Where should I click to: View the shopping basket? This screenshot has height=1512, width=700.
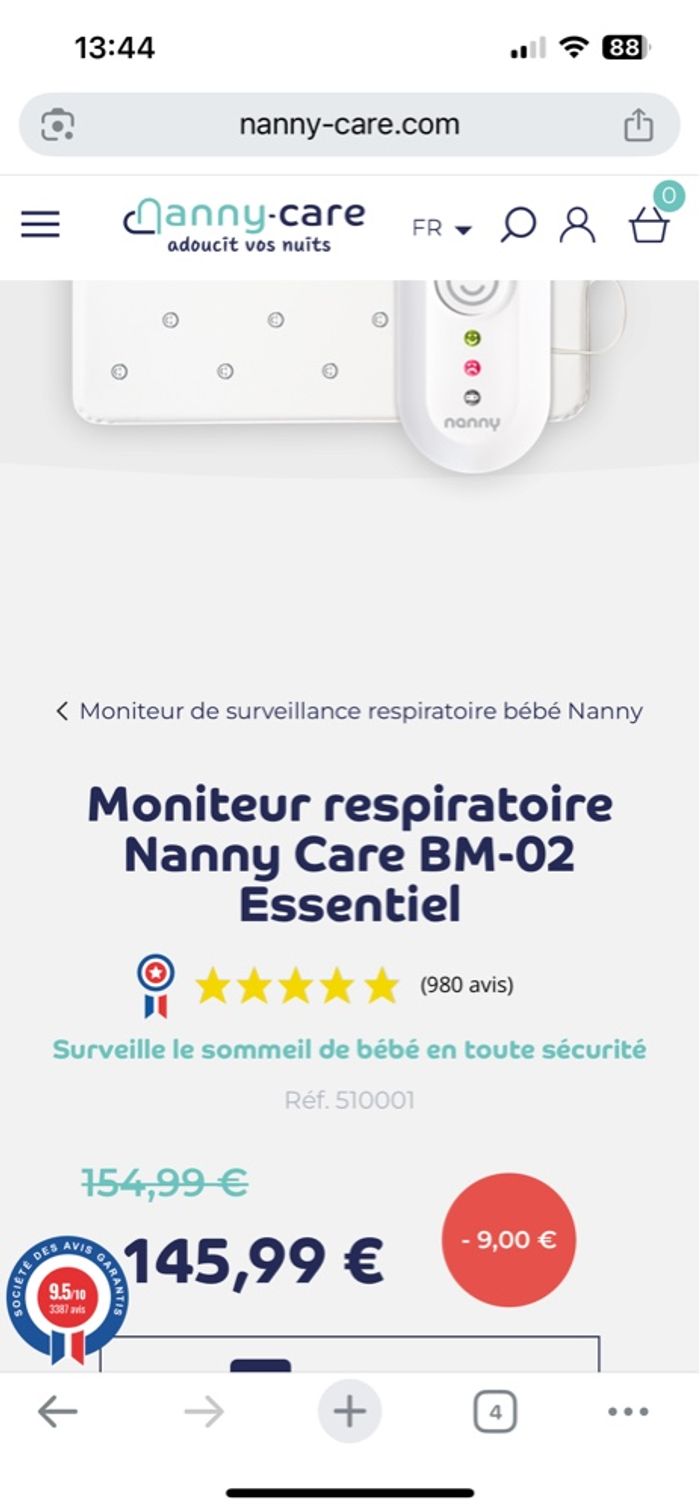pos(649,223)
